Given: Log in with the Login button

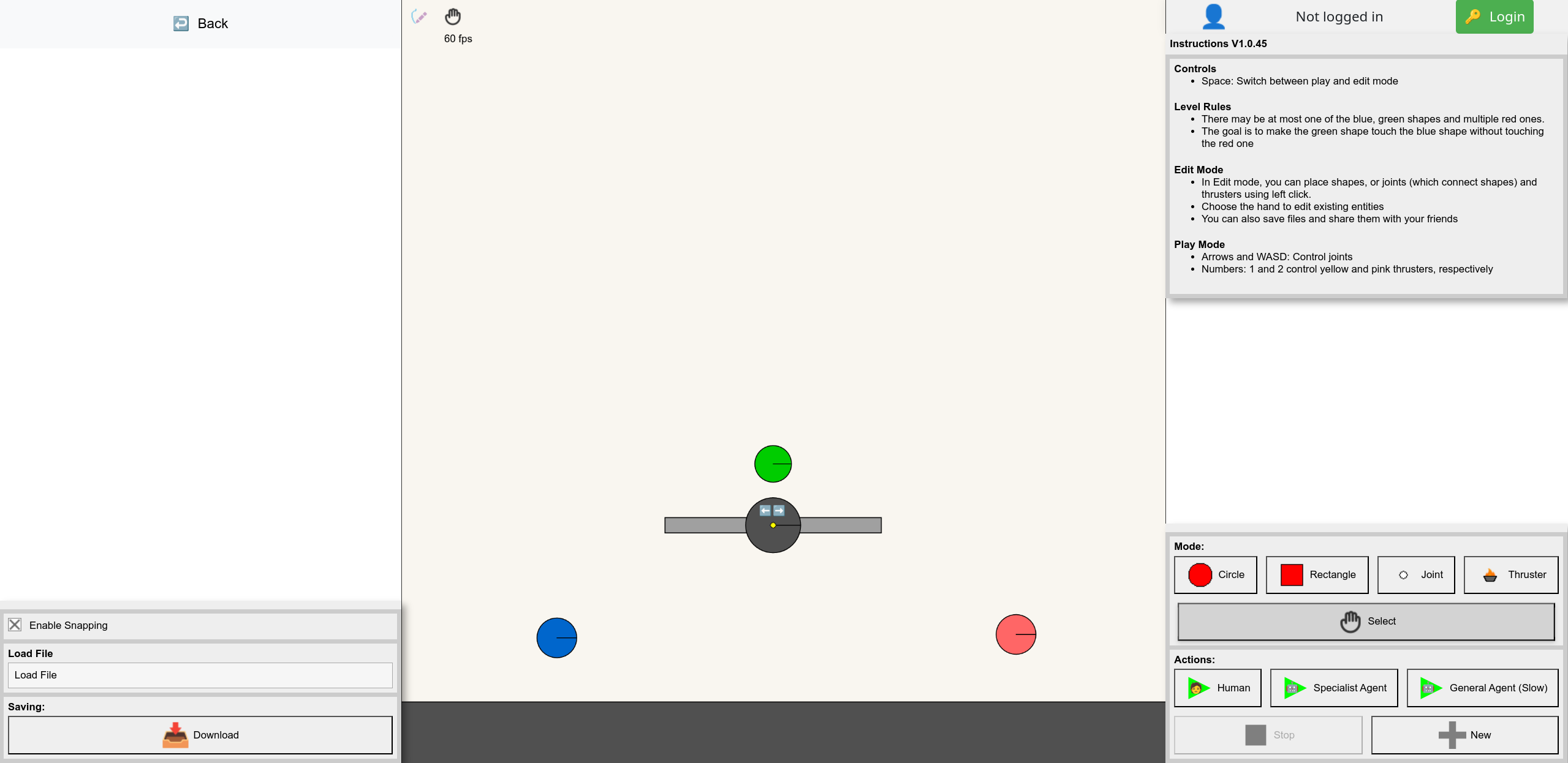Looking at the screenshot, I should point(1494,17).
